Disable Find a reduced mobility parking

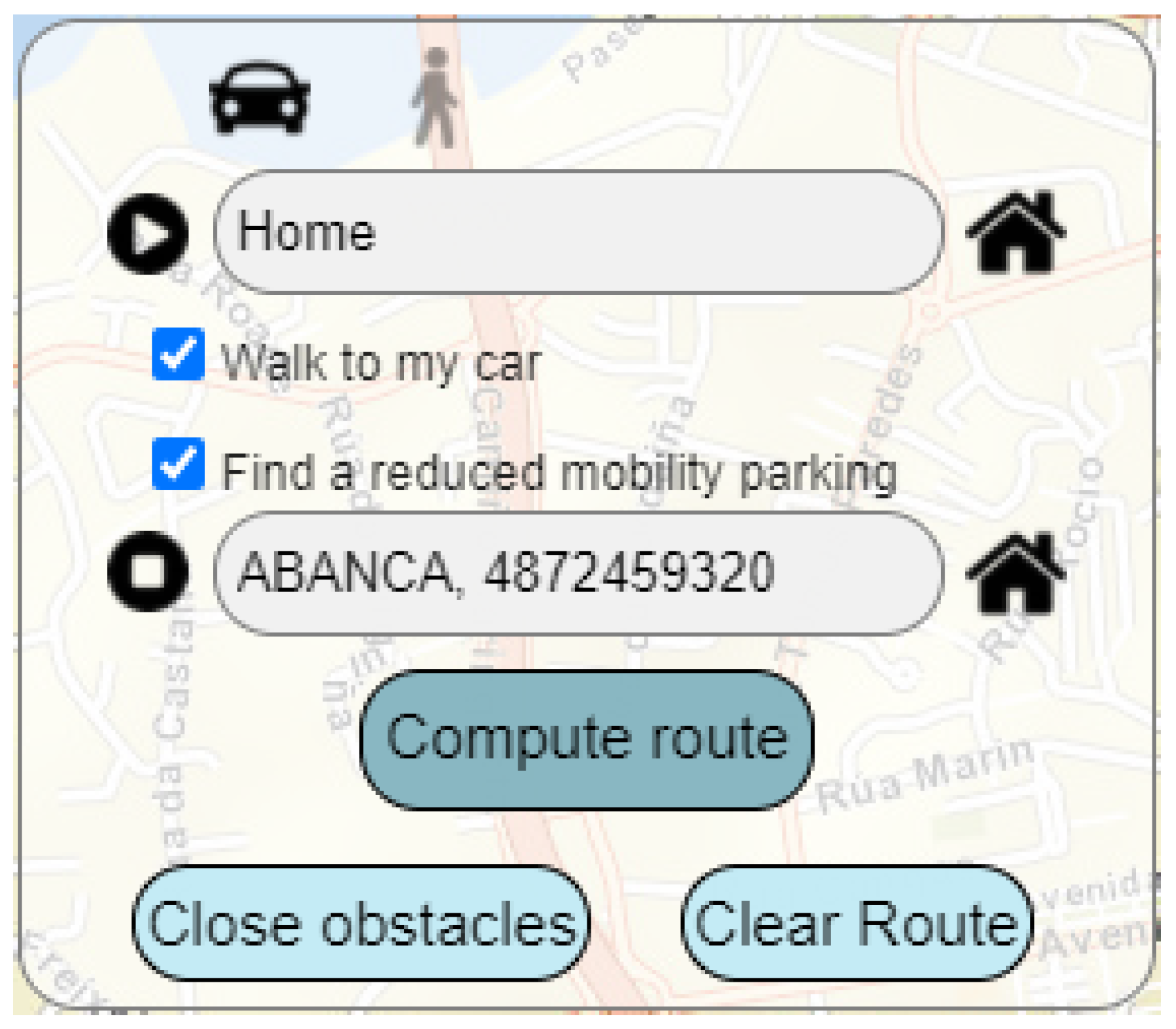[x=178, y=464]
